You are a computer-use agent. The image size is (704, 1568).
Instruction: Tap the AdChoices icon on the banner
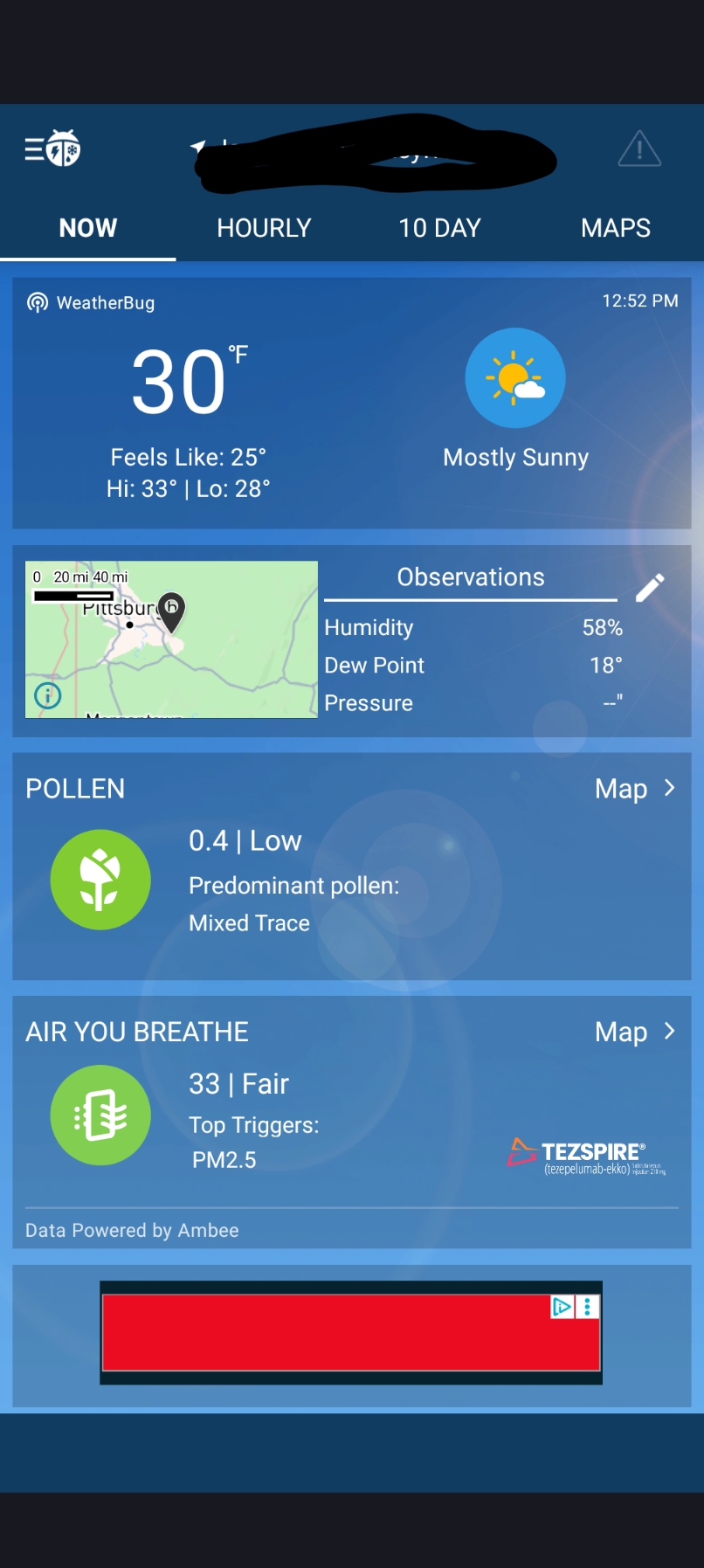pyautogui.click(x=563, y=1307)
